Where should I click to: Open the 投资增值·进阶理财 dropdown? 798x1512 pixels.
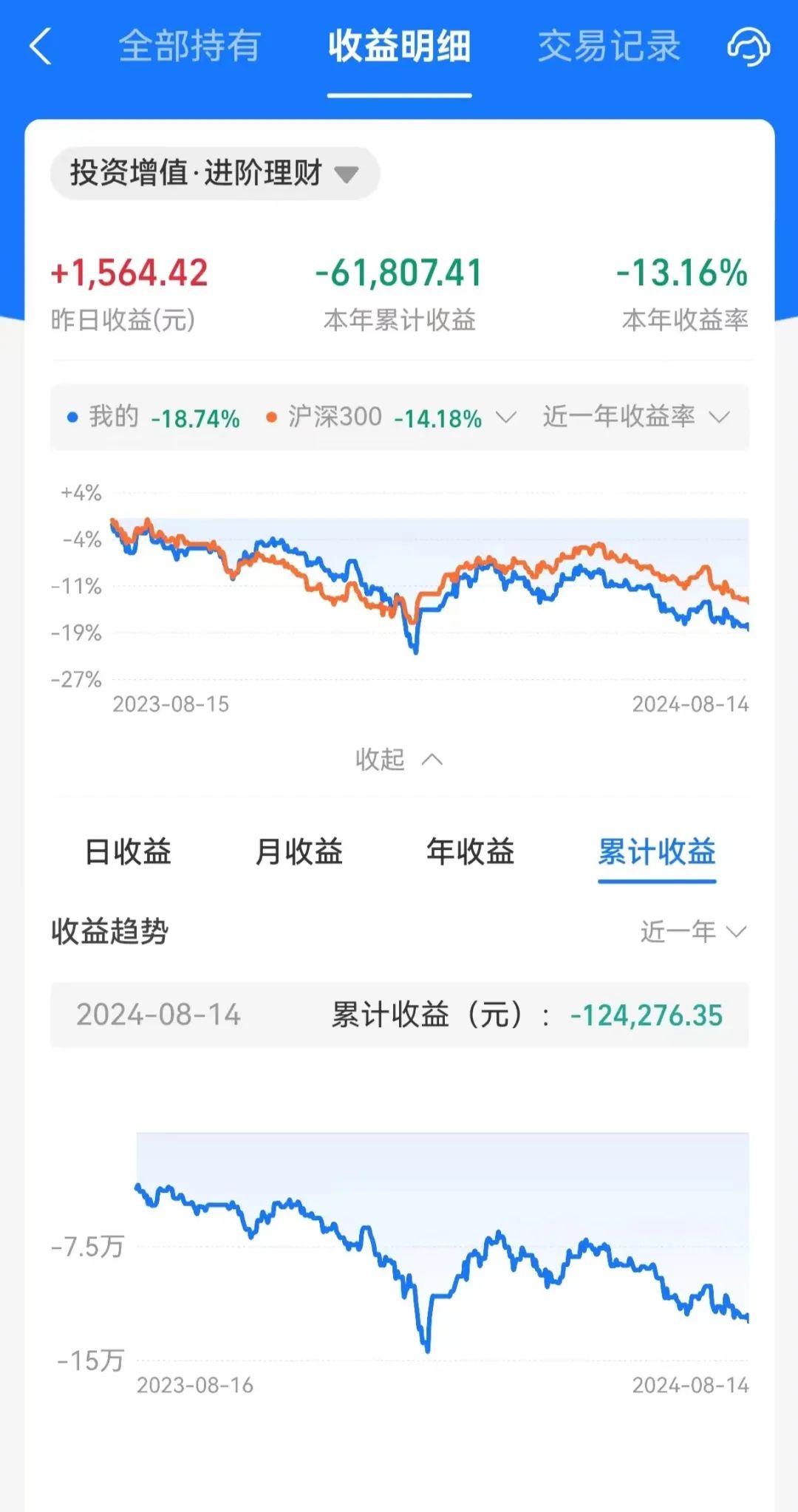pyautogui.click(x=214, y=174)
